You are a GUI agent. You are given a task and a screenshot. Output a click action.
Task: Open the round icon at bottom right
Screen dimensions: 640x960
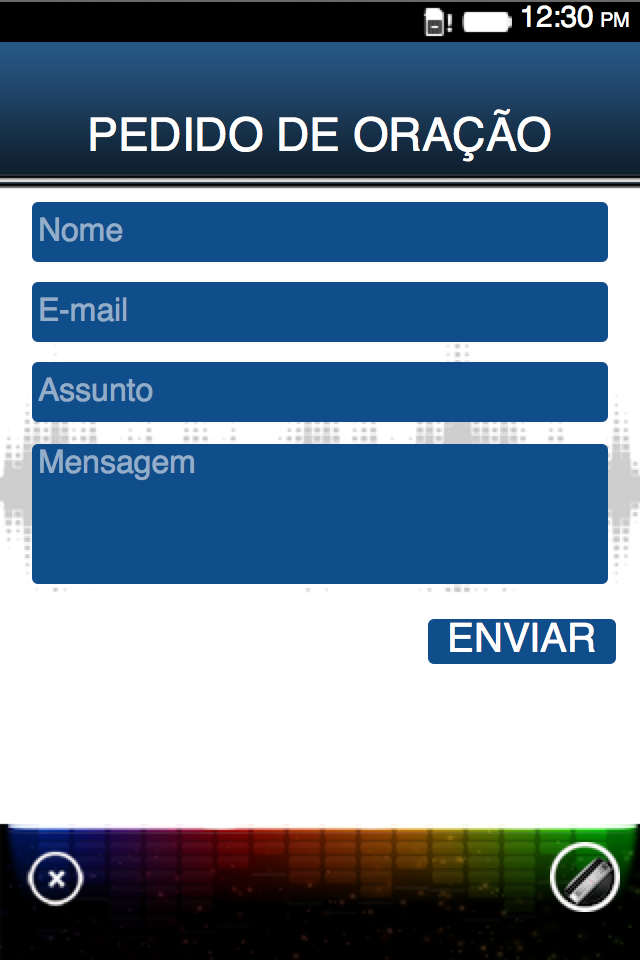[x=585, y=878]
